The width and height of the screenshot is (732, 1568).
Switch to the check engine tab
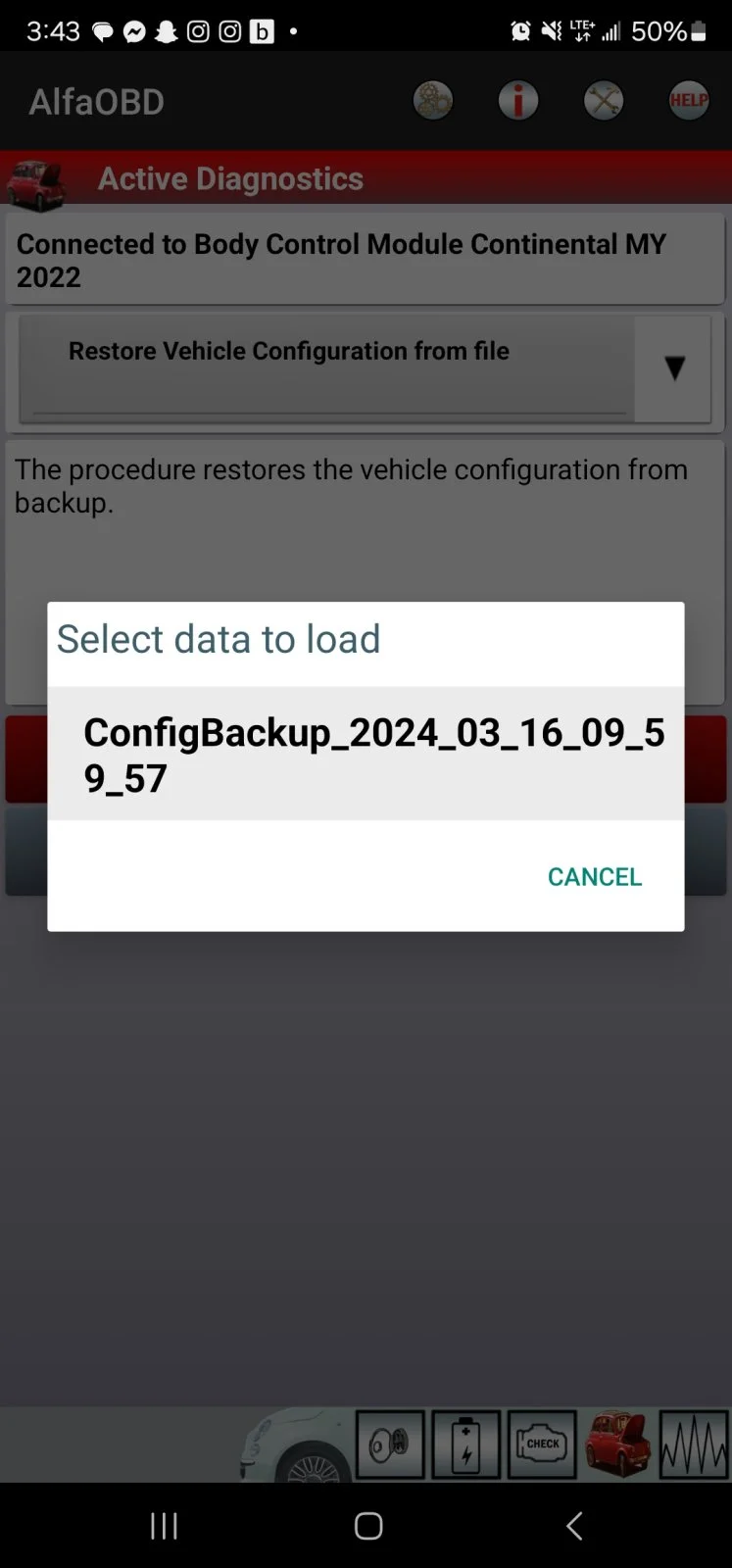pyautogui.click(x=542, y=1444)
